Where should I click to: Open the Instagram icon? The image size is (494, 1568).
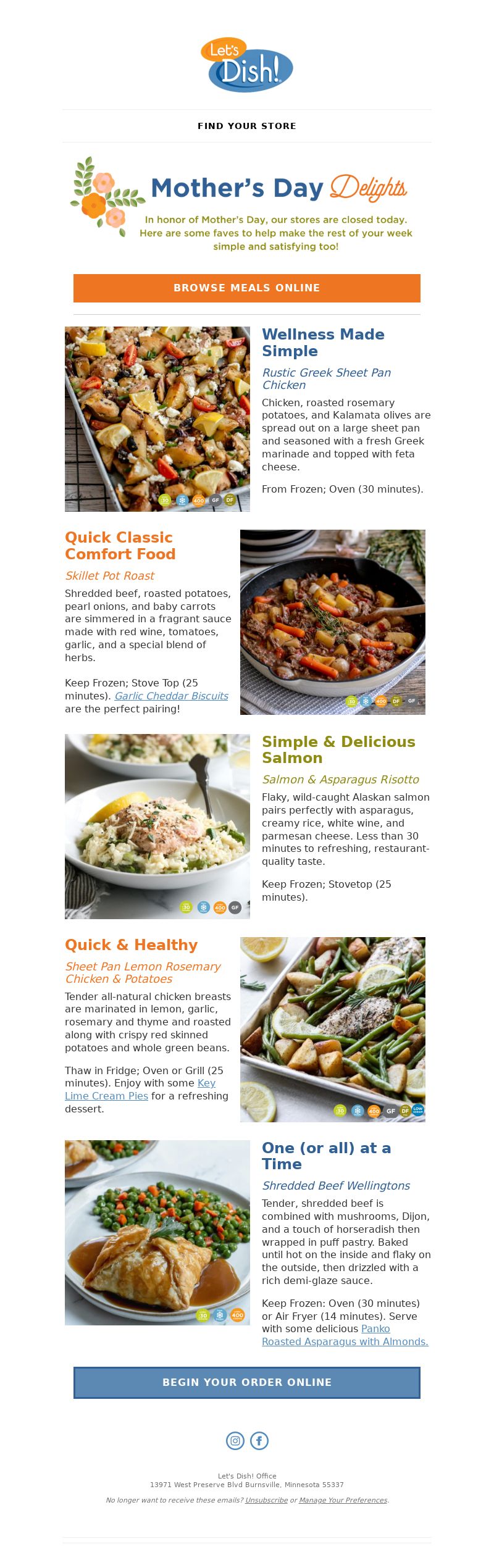(x=235, y=1441)
